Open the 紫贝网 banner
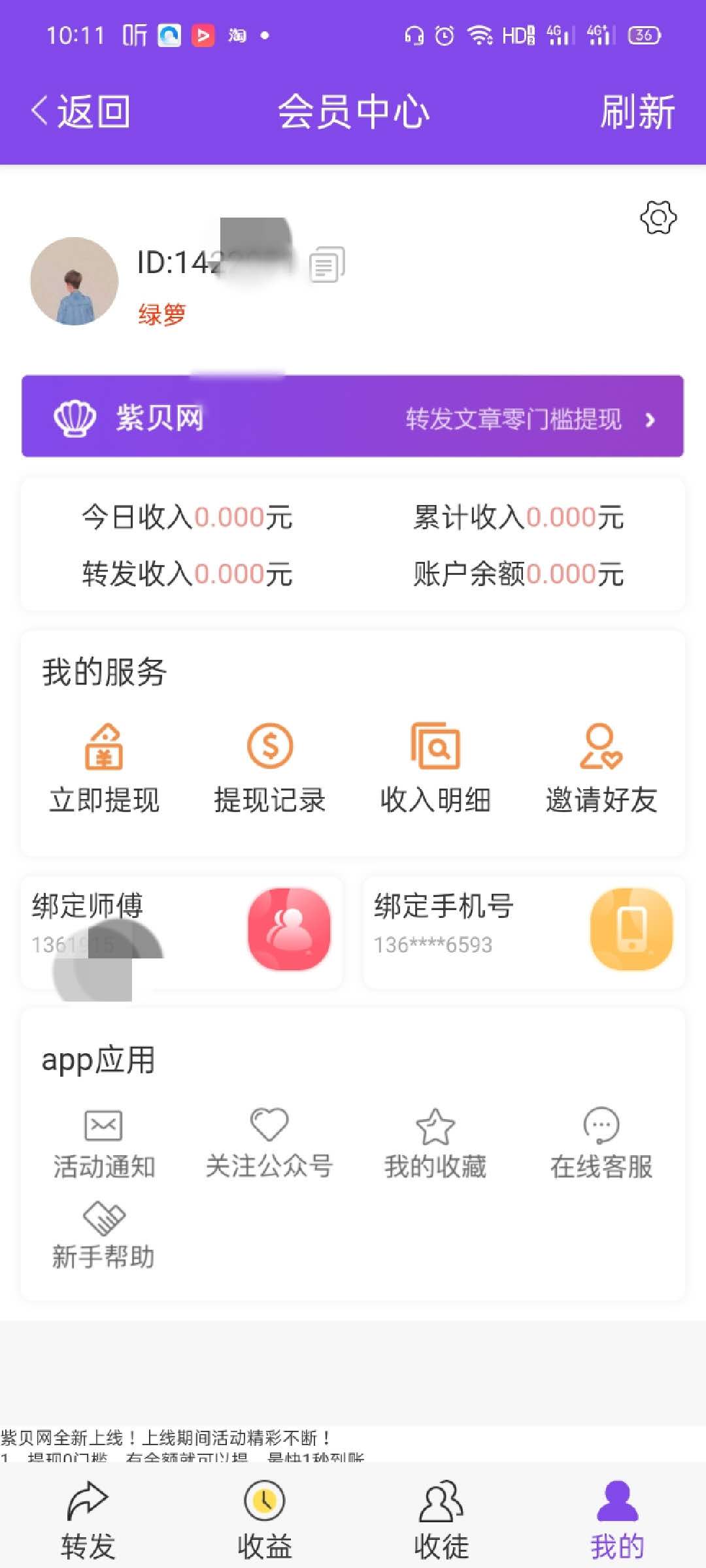 (353, 416)
